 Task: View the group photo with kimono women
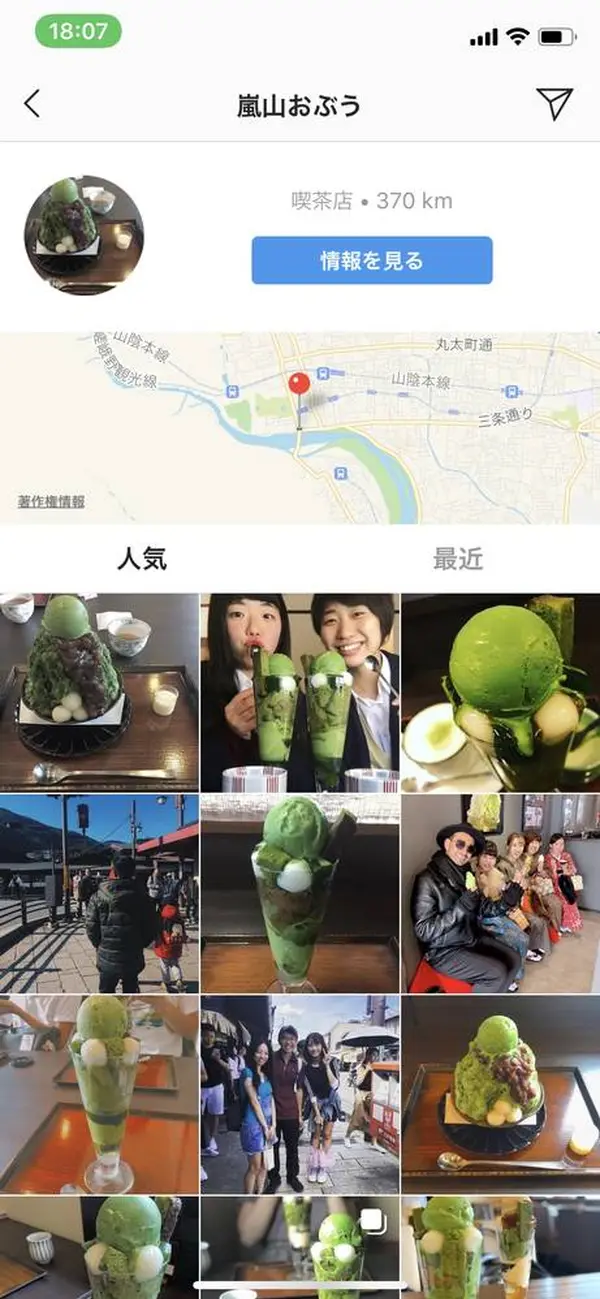click(x=501, y=894)
